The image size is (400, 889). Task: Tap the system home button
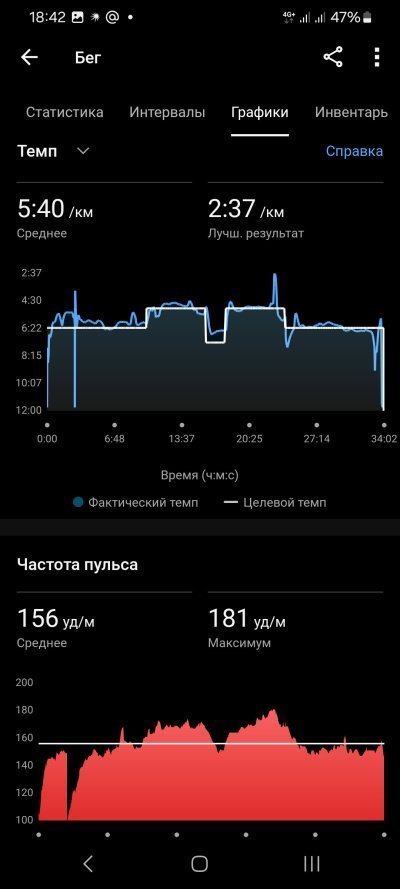pos(199,863)
